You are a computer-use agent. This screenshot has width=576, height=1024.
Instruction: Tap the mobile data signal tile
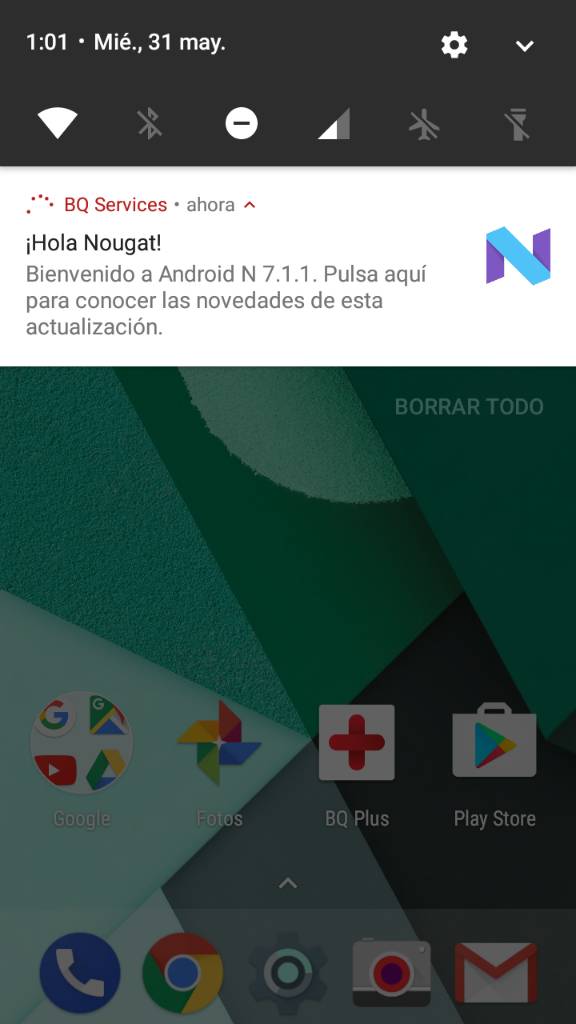pyautogui.click(x=334, y=123)
